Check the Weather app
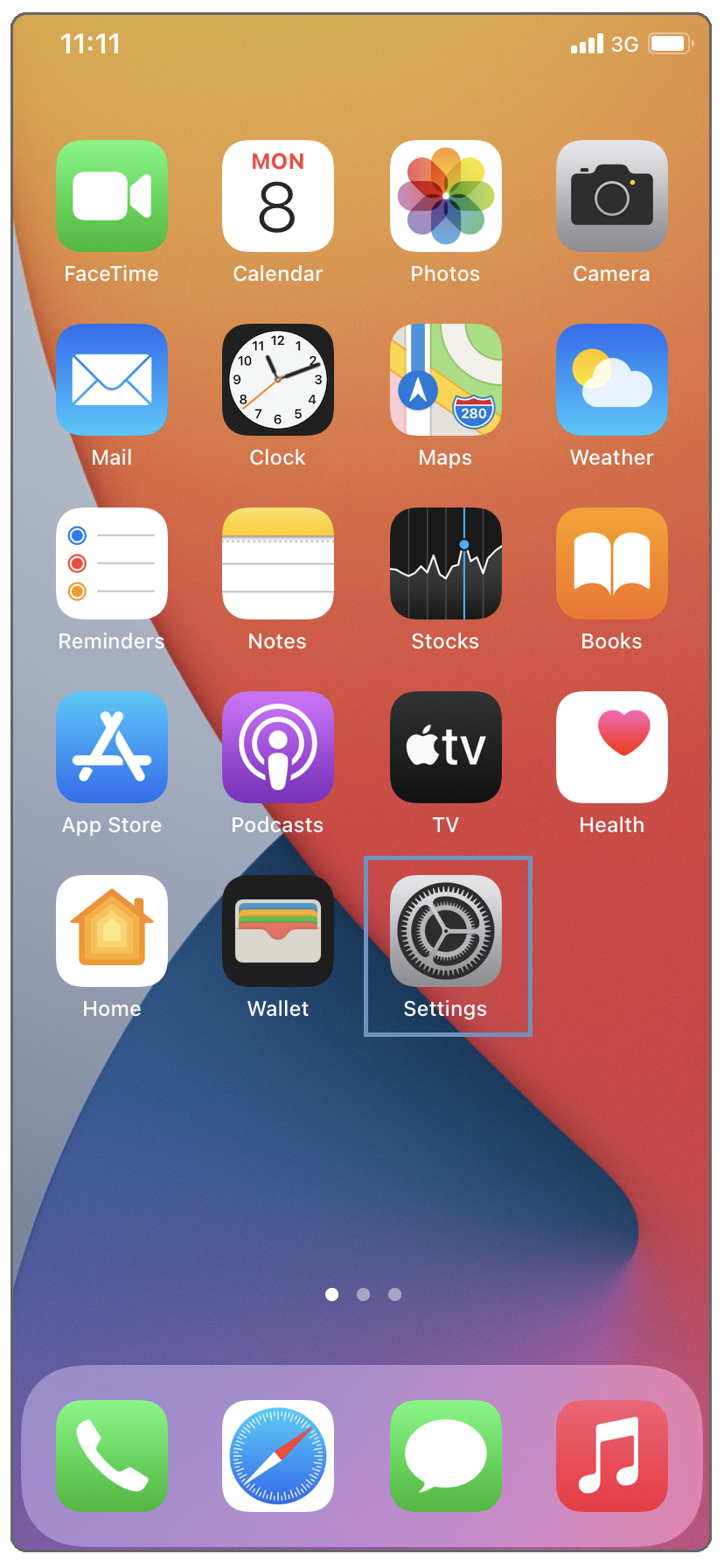This screenshot has height=1568, width=724. click(x=612, y=380)
